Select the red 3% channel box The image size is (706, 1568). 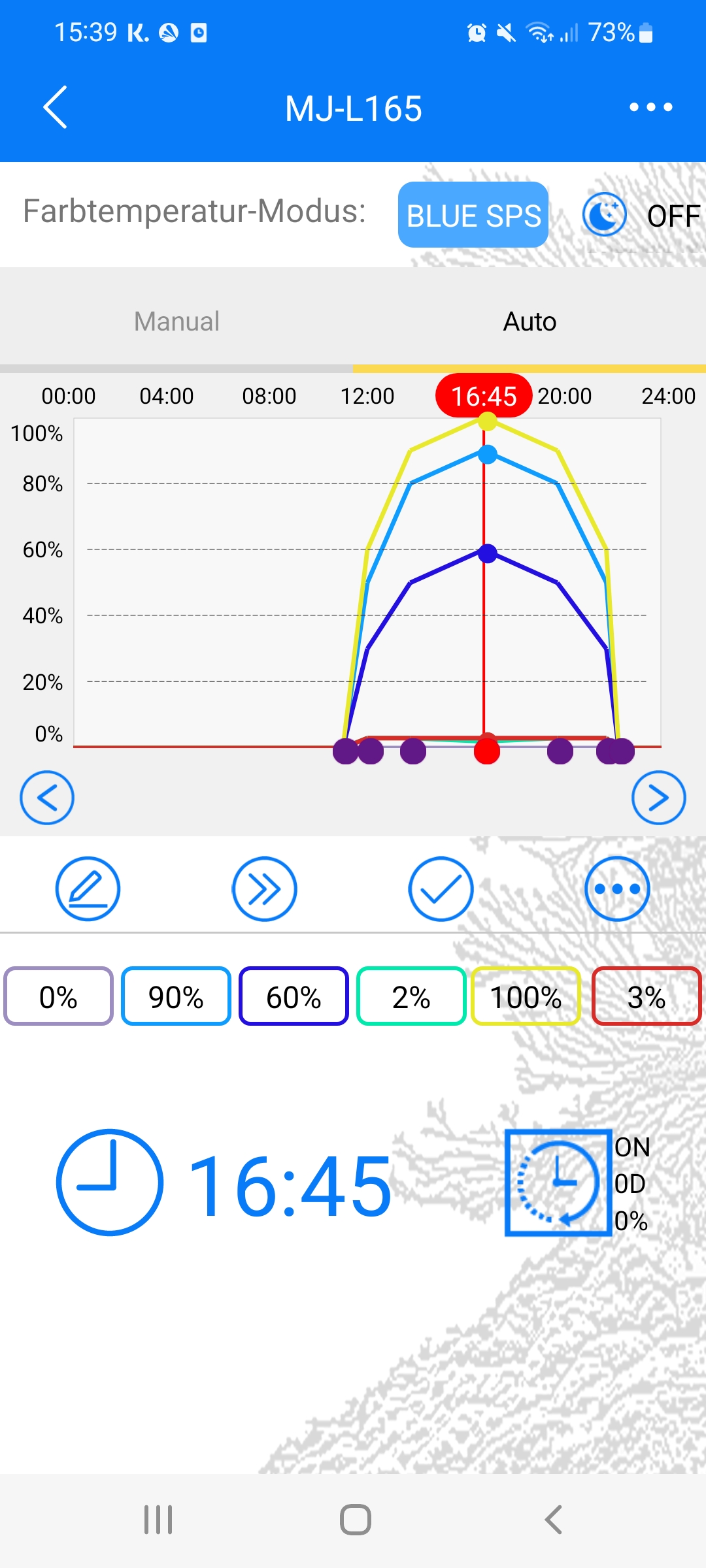[646, 996]
